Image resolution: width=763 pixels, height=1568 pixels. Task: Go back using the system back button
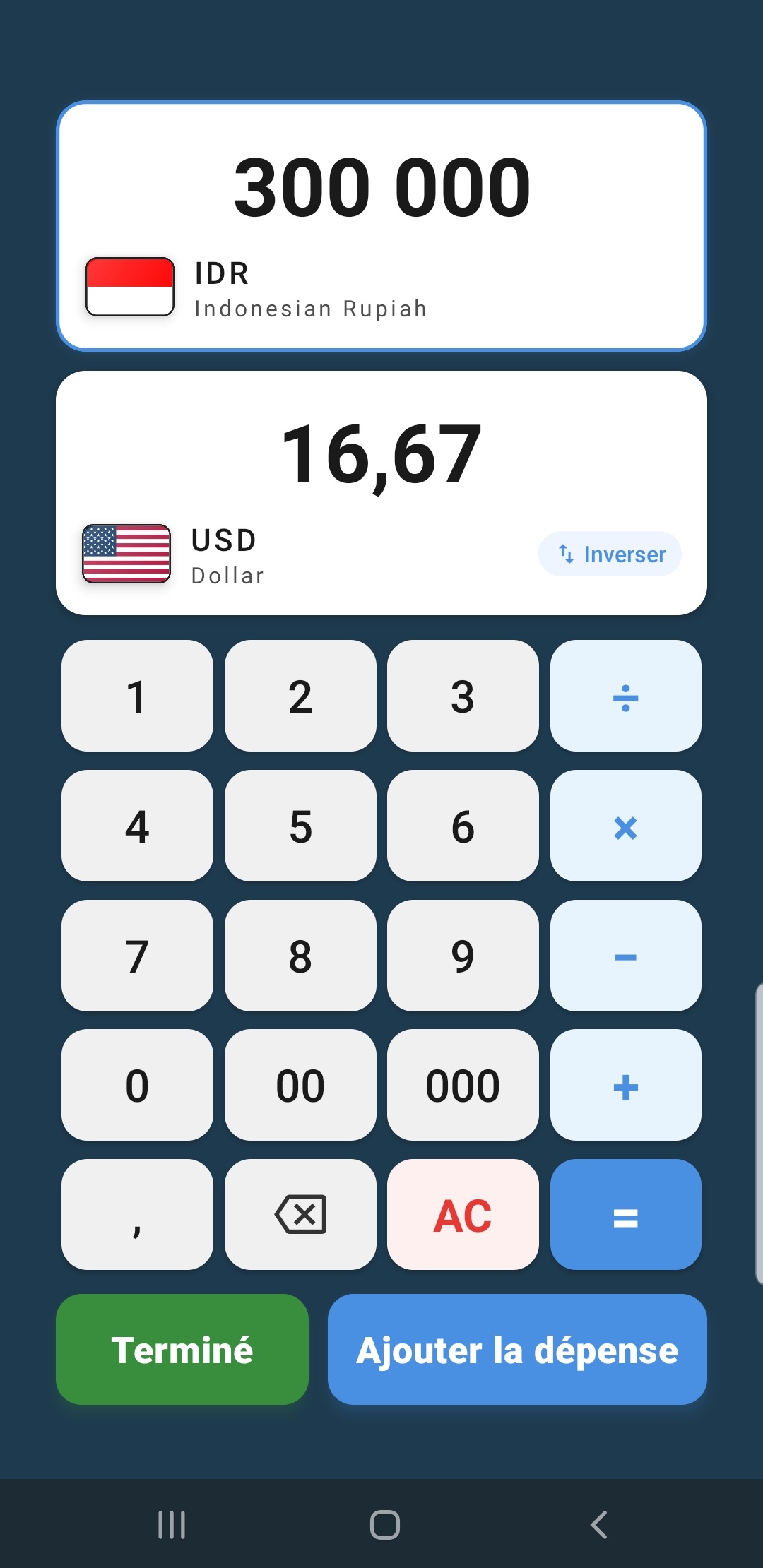tap(599, 1524)
